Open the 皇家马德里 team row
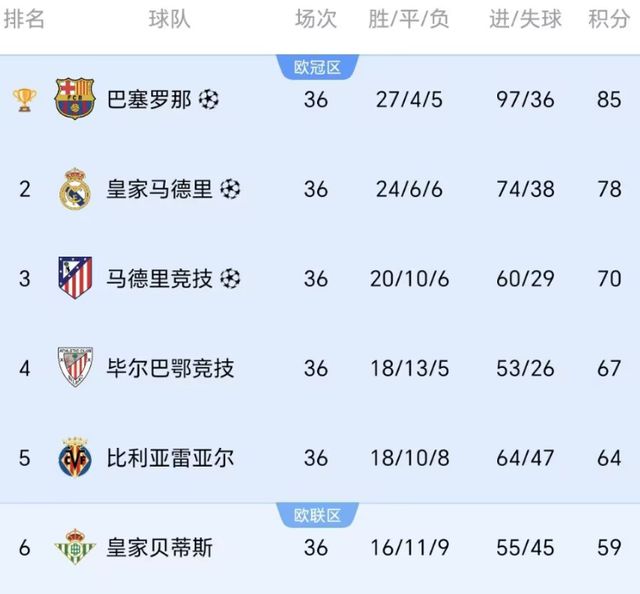 (160, 189)
